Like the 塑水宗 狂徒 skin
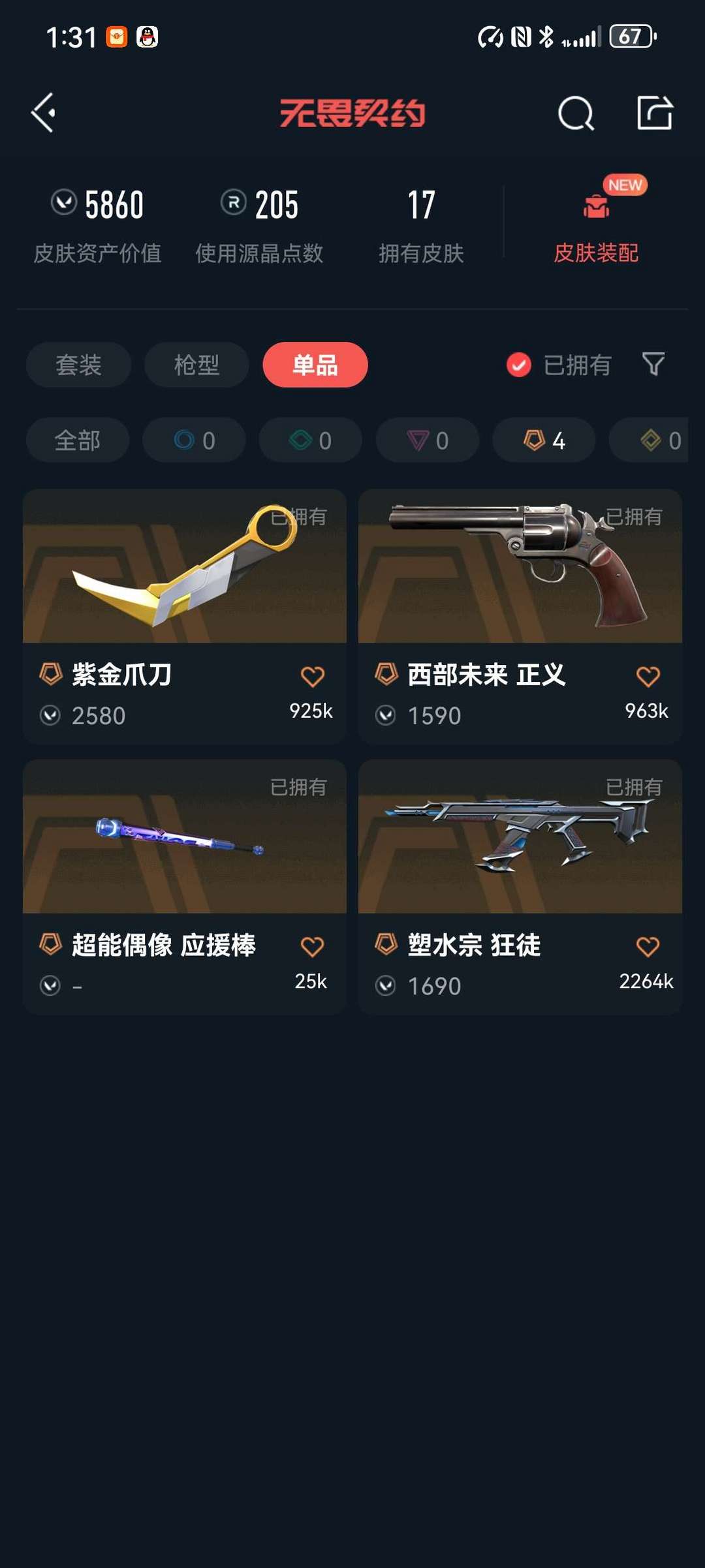 click(x=648, y=946)
